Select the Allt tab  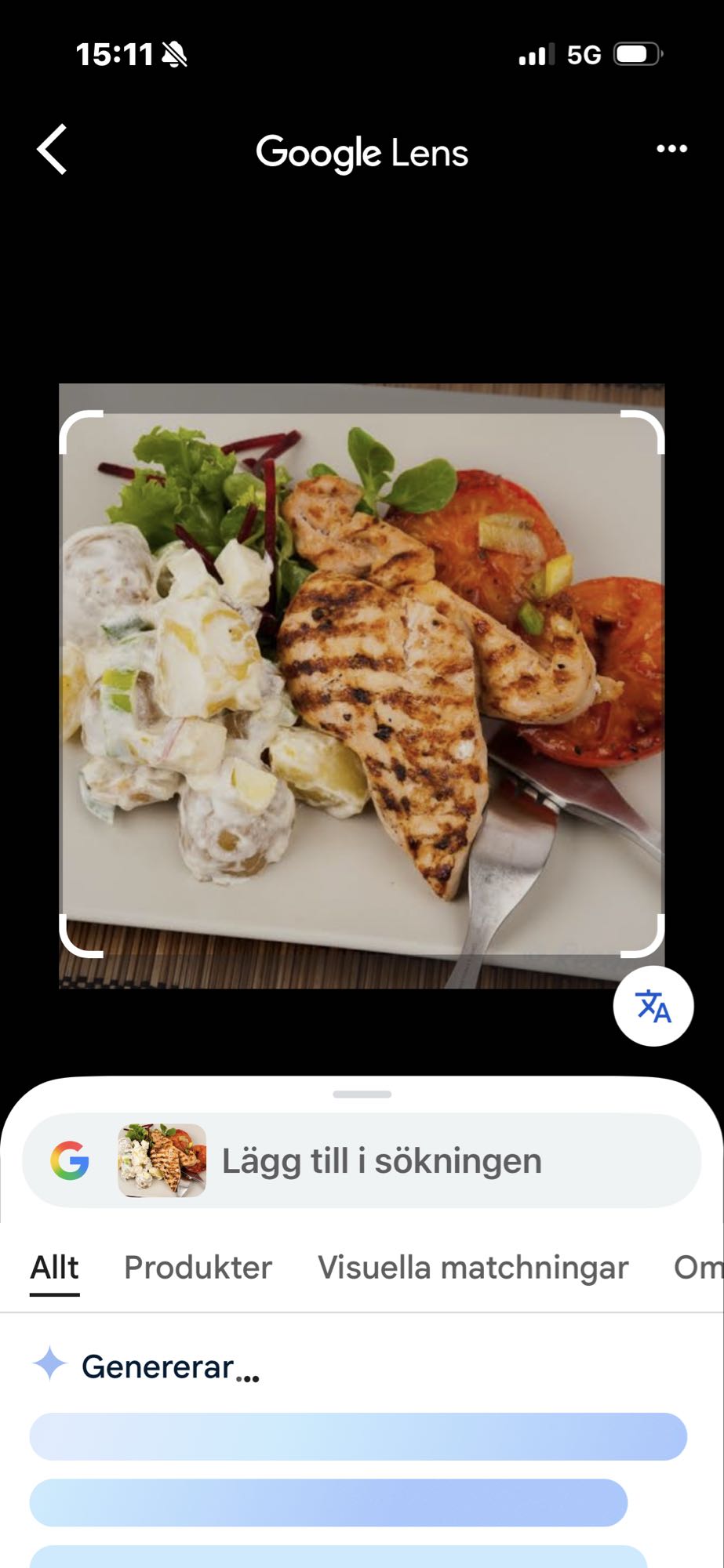tap(55, 1268)
